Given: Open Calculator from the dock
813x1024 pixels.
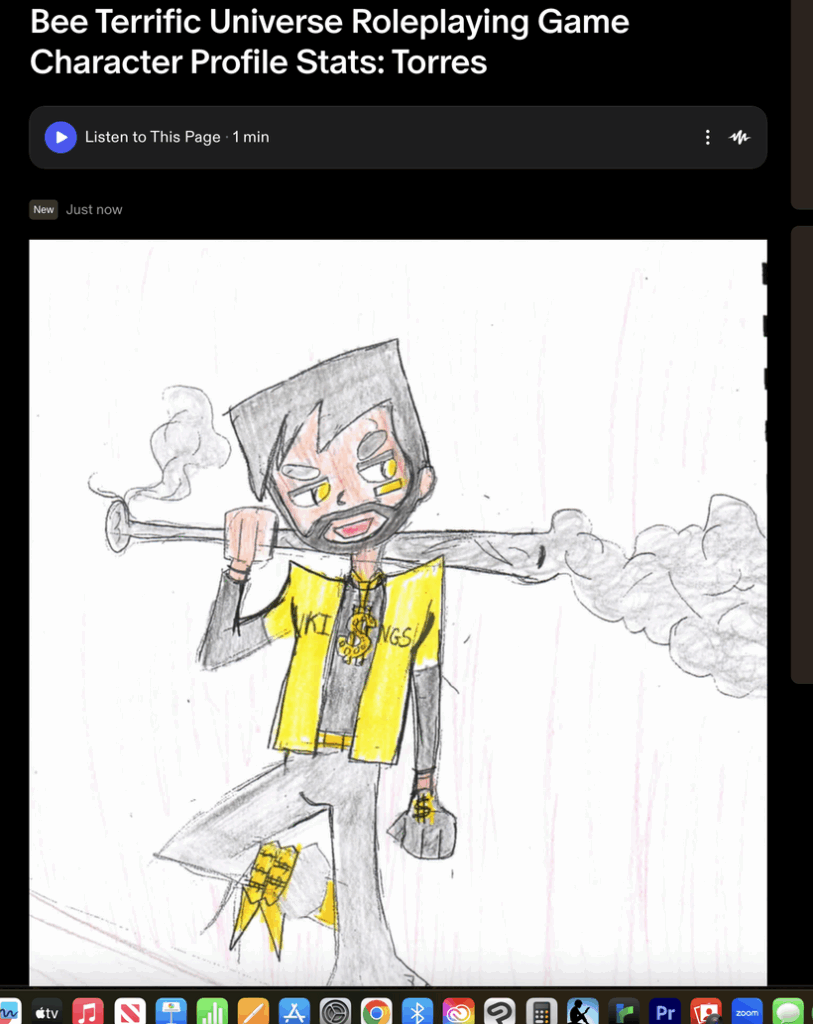Looking at the screenshot, I should [541, 1012].
